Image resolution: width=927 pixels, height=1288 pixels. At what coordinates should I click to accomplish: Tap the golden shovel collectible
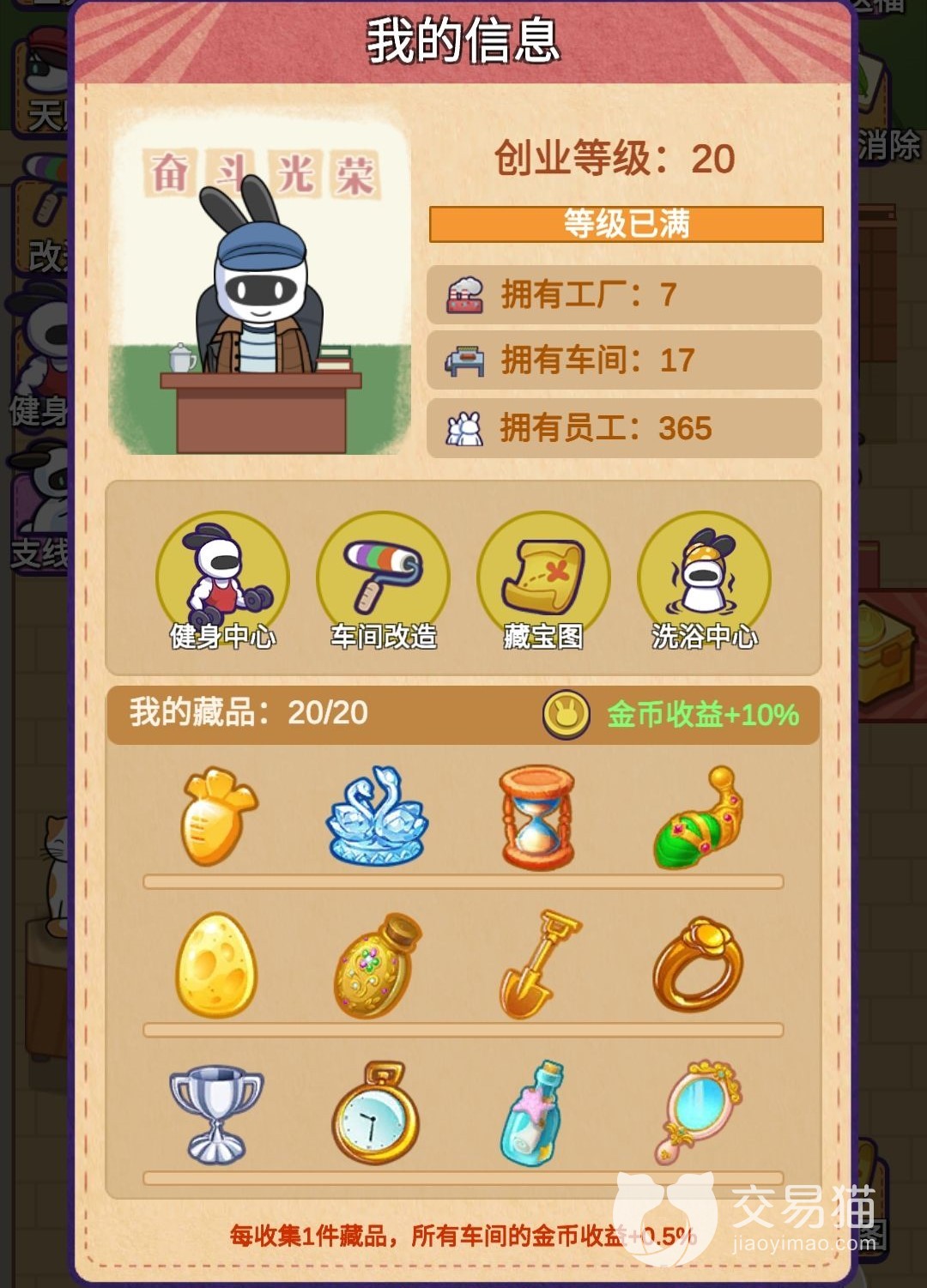click(x=538, y=964)
